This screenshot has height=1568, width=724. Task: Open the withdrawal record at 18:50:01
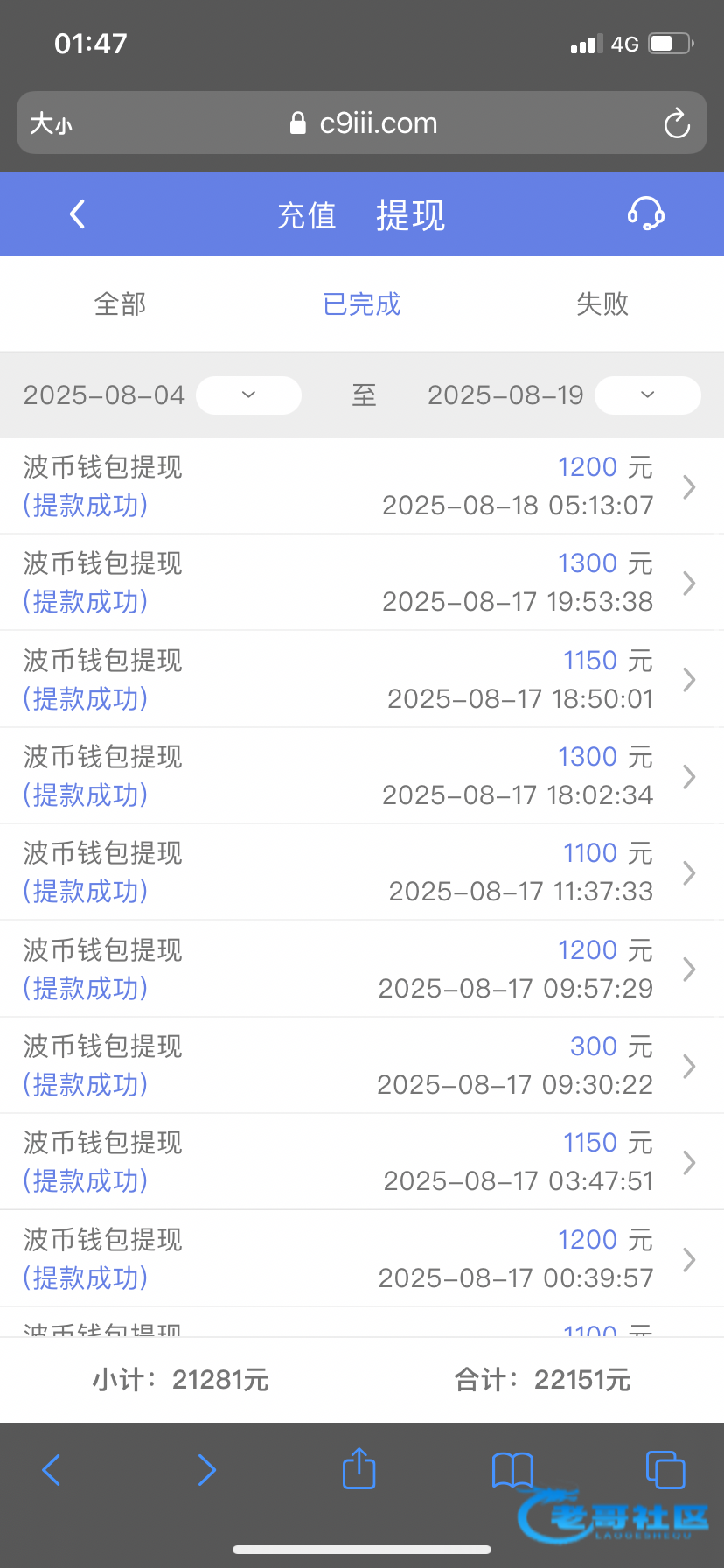[x=362, y=679]
